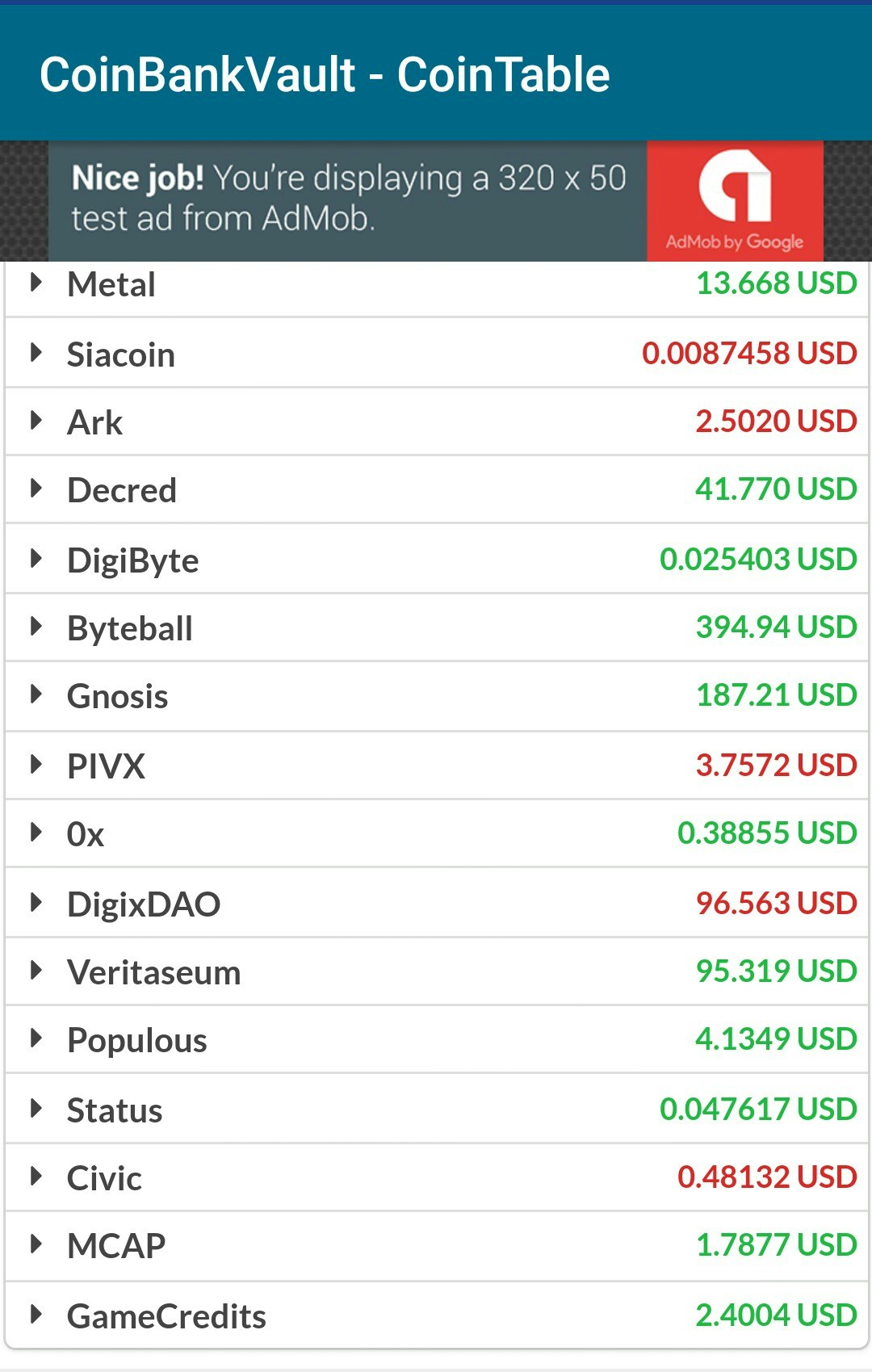The height and width of the screenshot is (1372, 872).
Task: Open the Populous disclosure triangle
Action: 36,1040
